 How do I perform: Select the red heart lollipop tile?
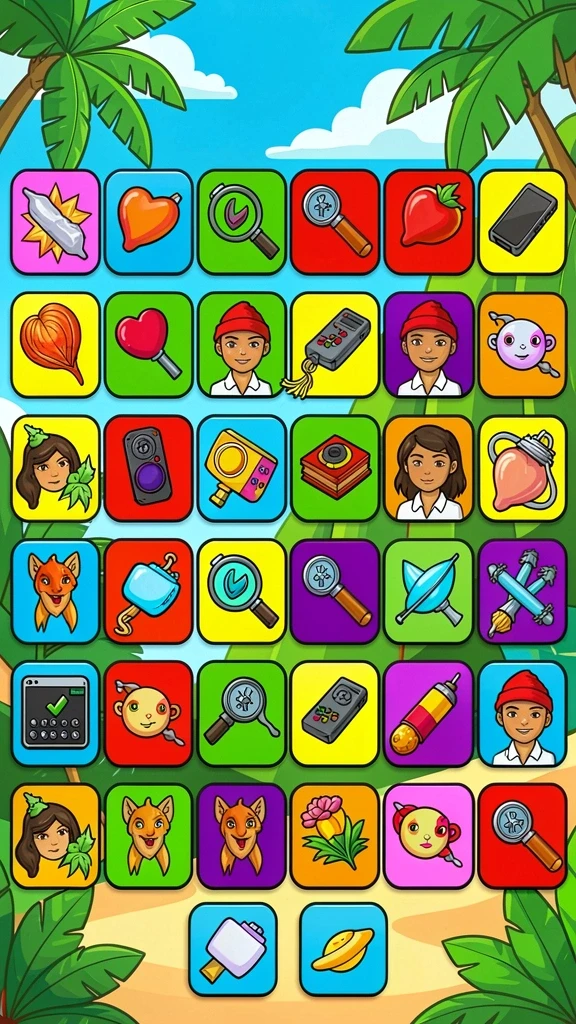pos(148,345)
